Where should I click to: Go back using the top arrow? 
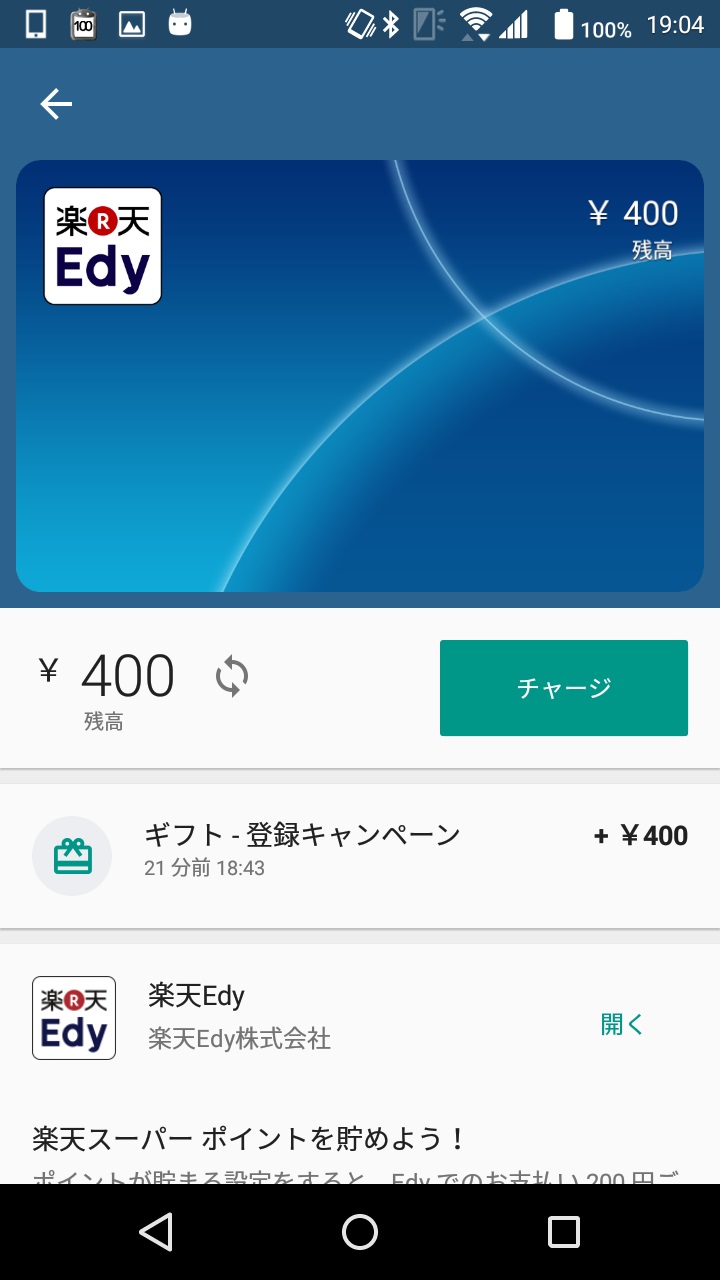[56, 104]
